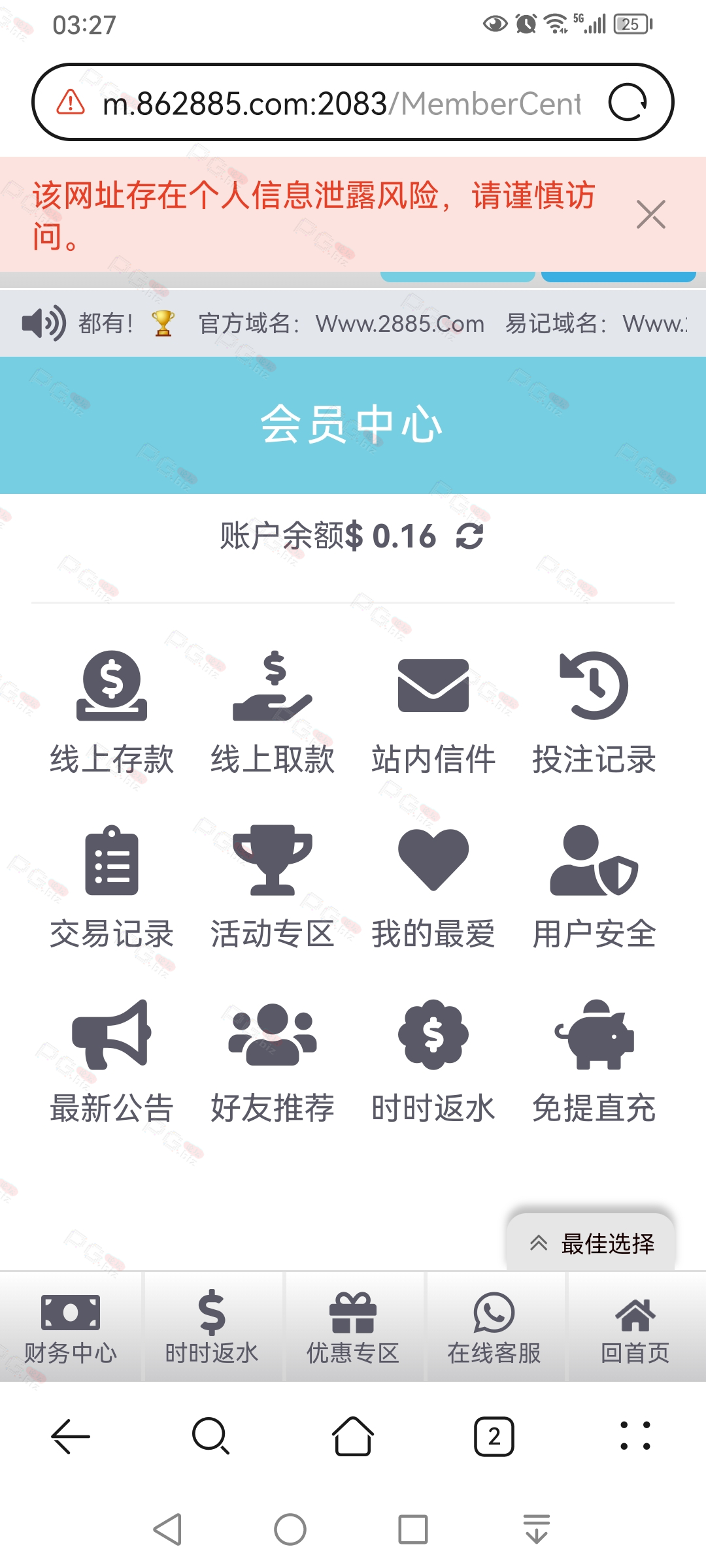The image size is (706, 1568).
Task: Open 免提直充 direct top-up
Action: (594, 1061)
